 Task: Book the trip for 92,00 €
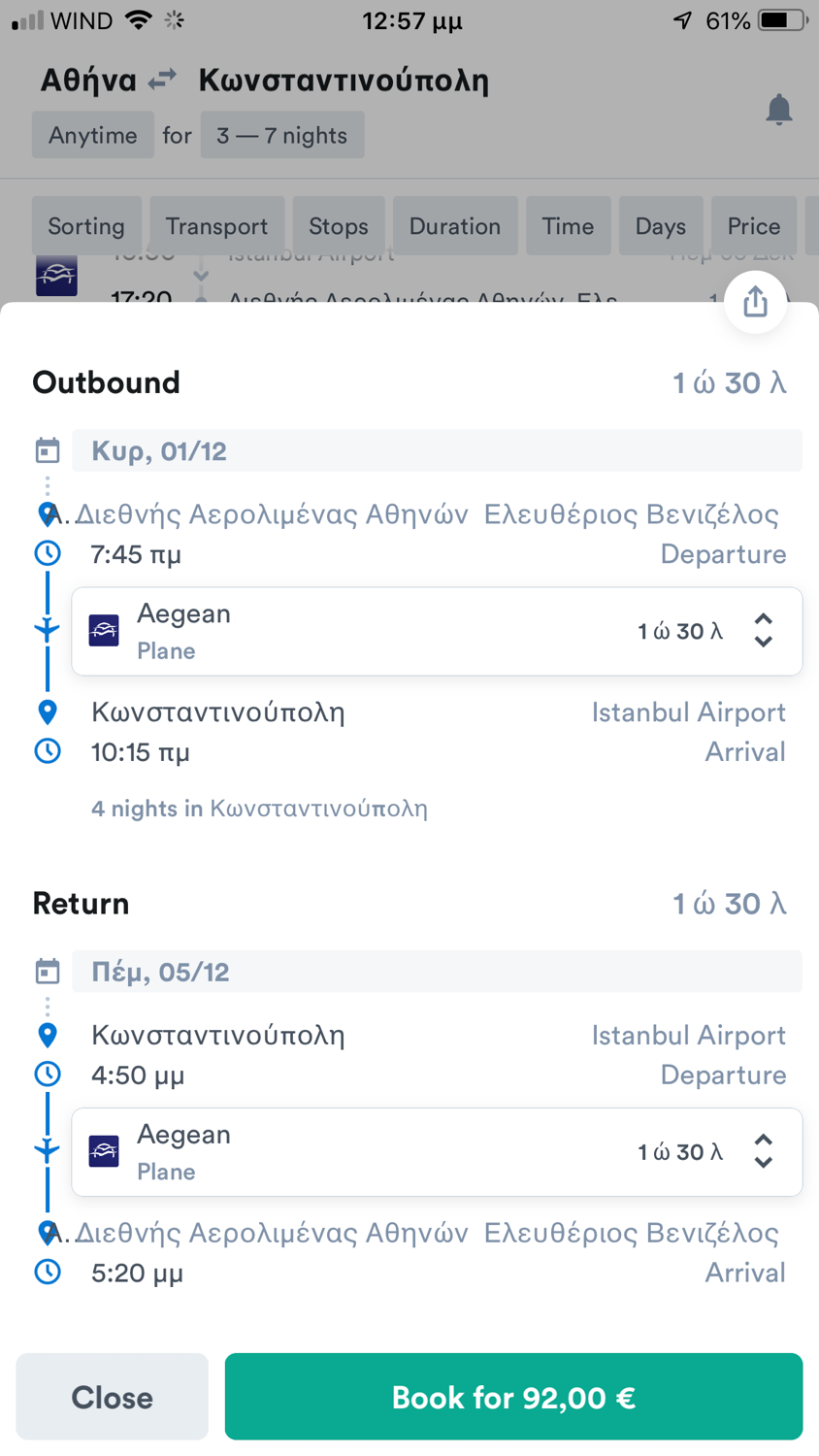pos(513,1397)
